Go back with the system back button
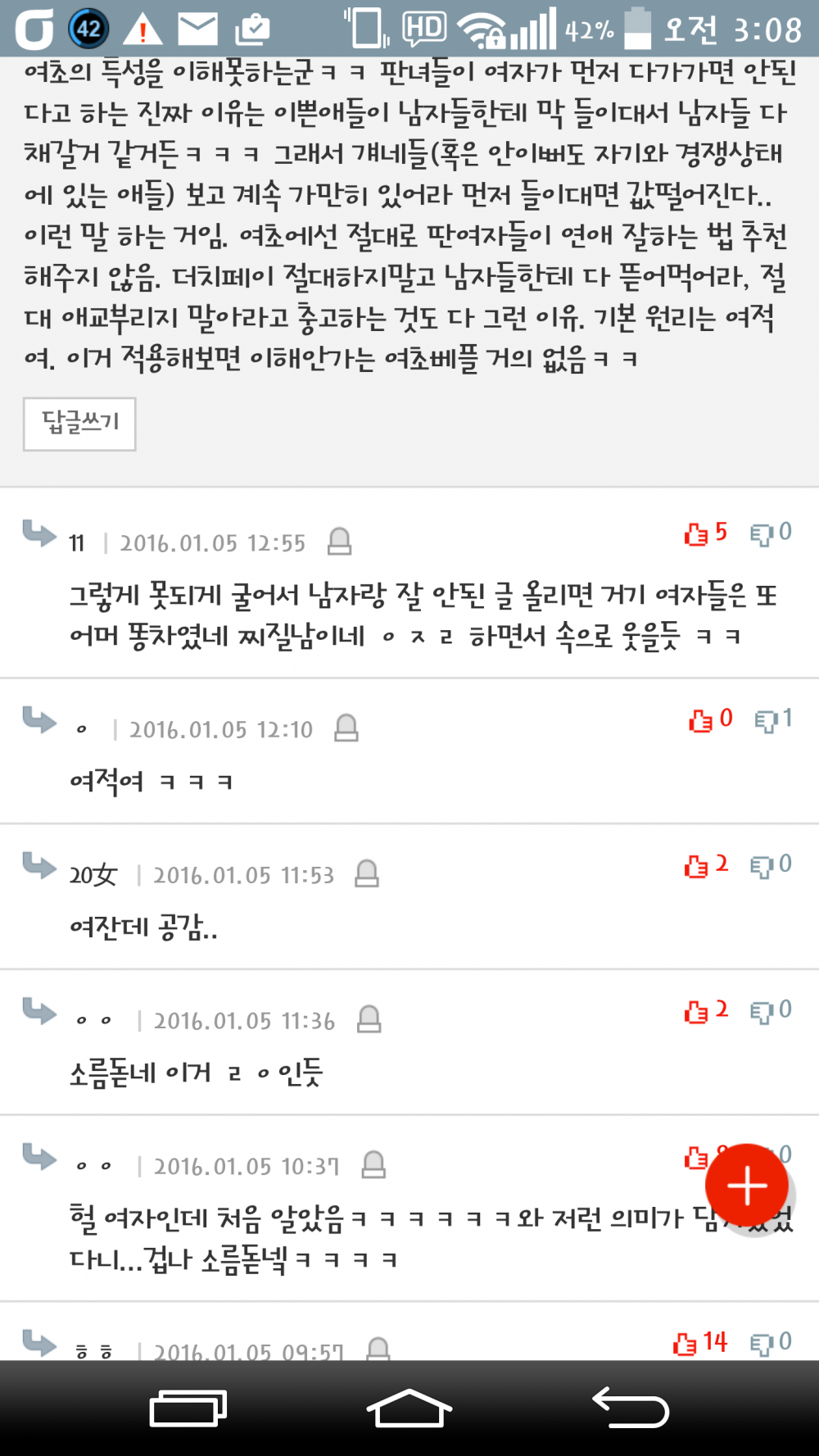Image resolution: width=819 pixels, height=1456 pixels. pyautogui.click(x=631, y=1408)
